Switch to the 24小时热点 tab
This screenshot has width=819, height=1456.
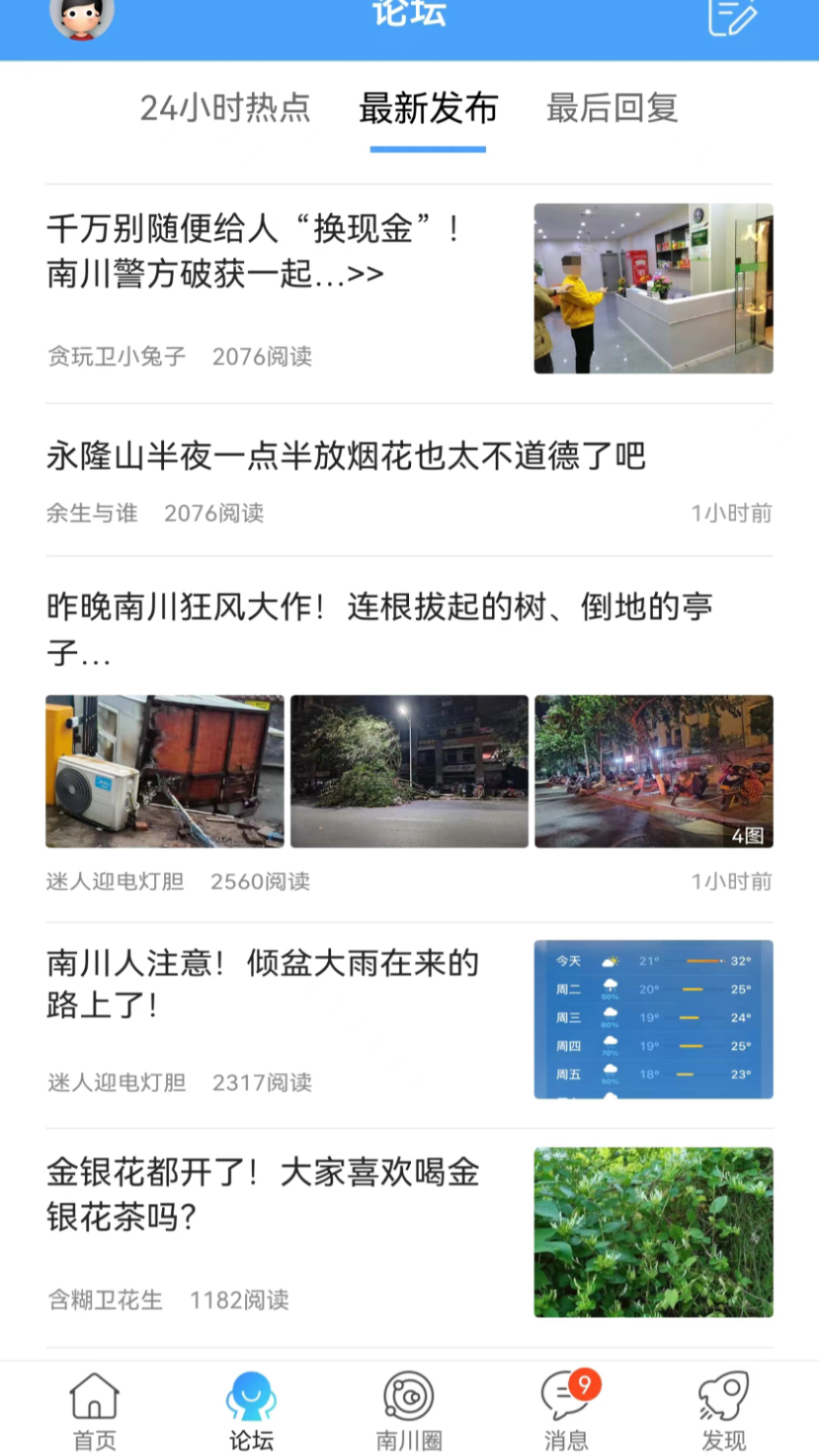coord(225,108)
